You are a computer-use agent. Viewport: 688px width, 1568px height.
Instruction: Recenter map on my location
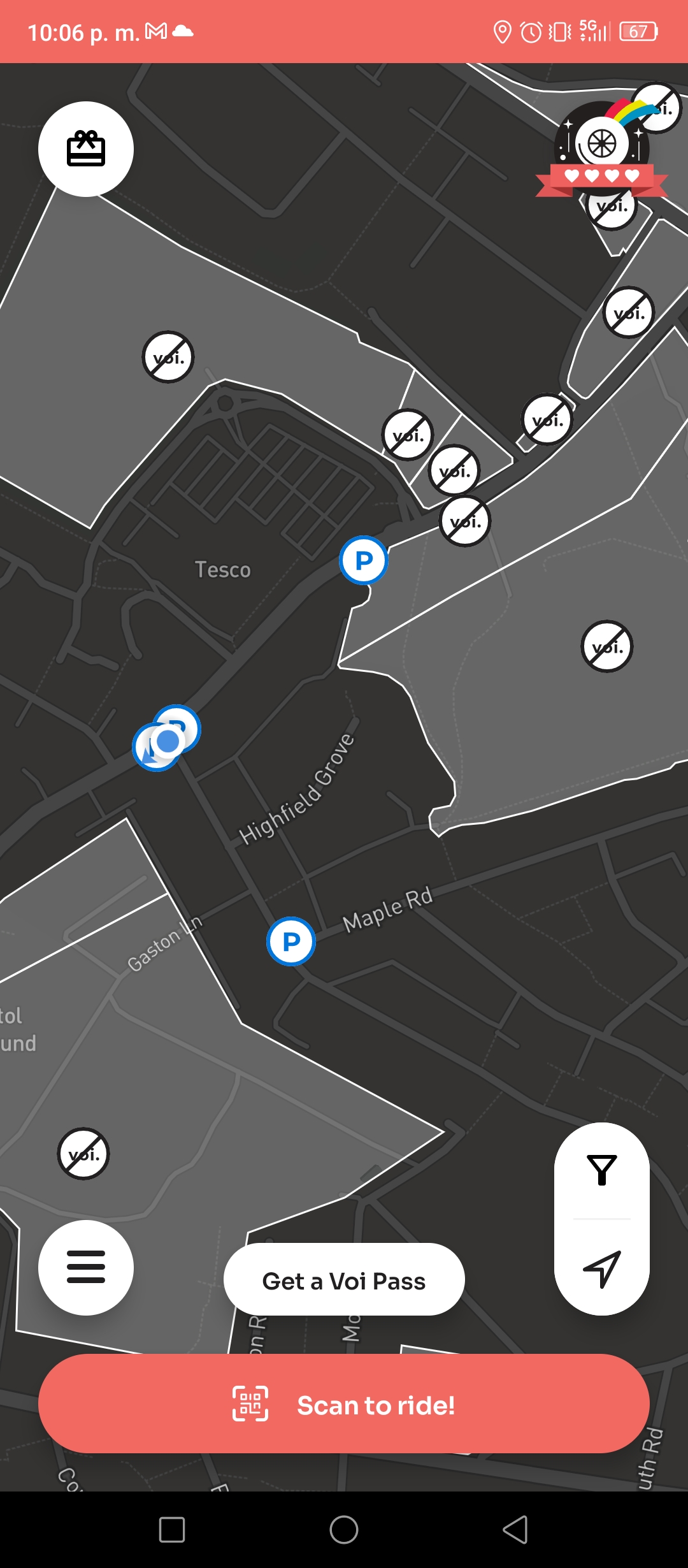pyautogui.click(x=602, y=1267)
